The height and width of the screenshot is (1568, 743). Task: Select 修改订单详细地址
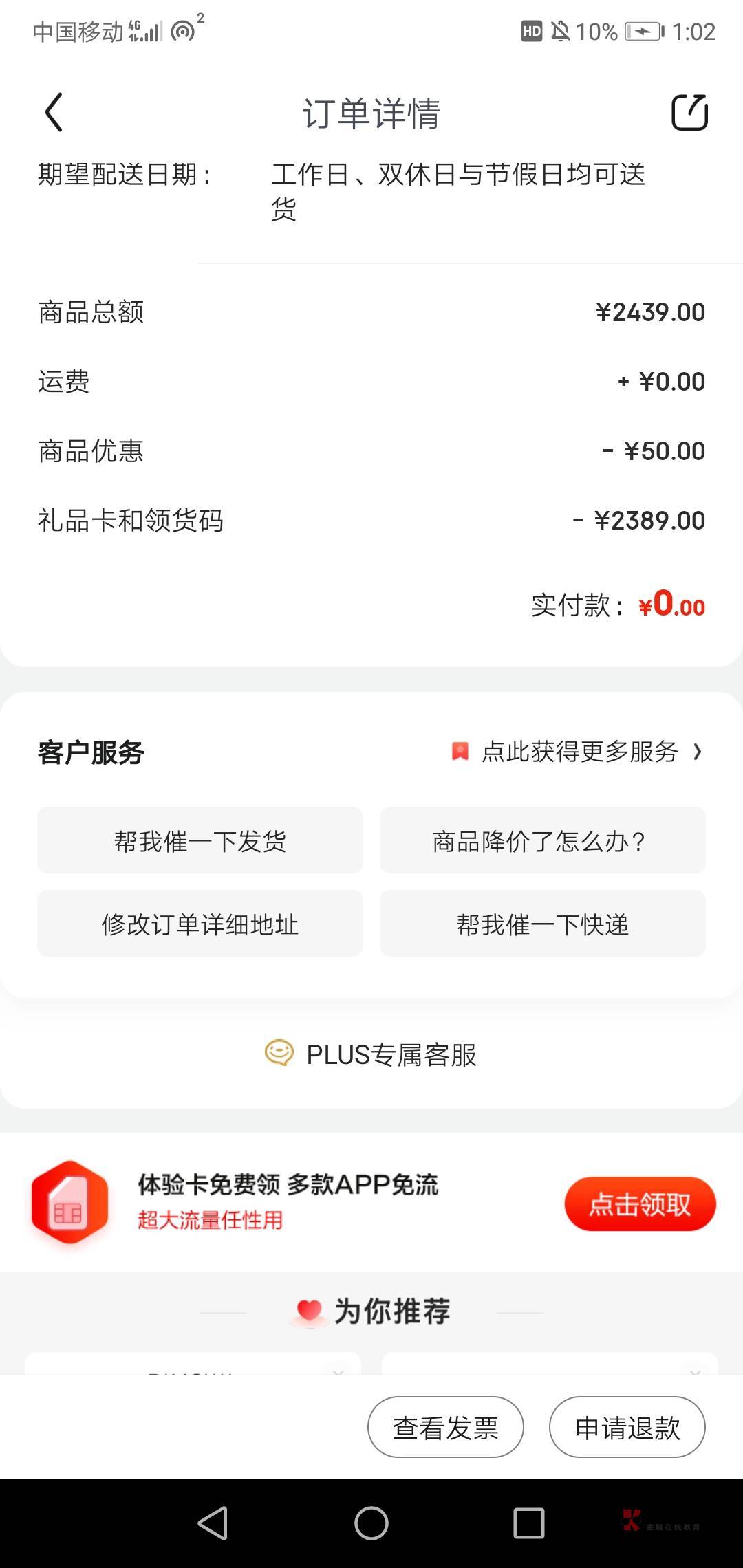point(200,924)
